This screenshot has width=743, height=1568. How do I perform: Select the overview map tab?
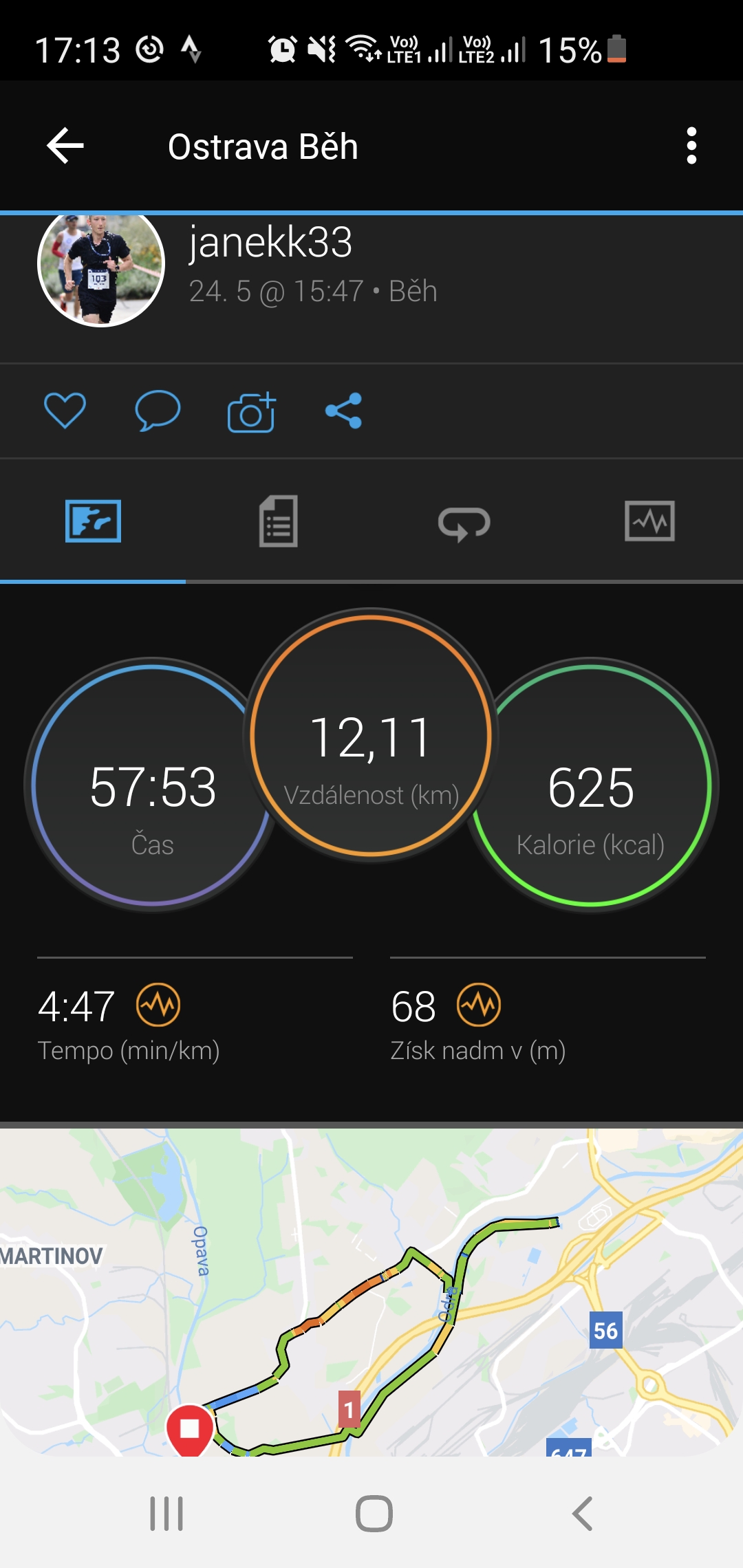pos(93,521)
